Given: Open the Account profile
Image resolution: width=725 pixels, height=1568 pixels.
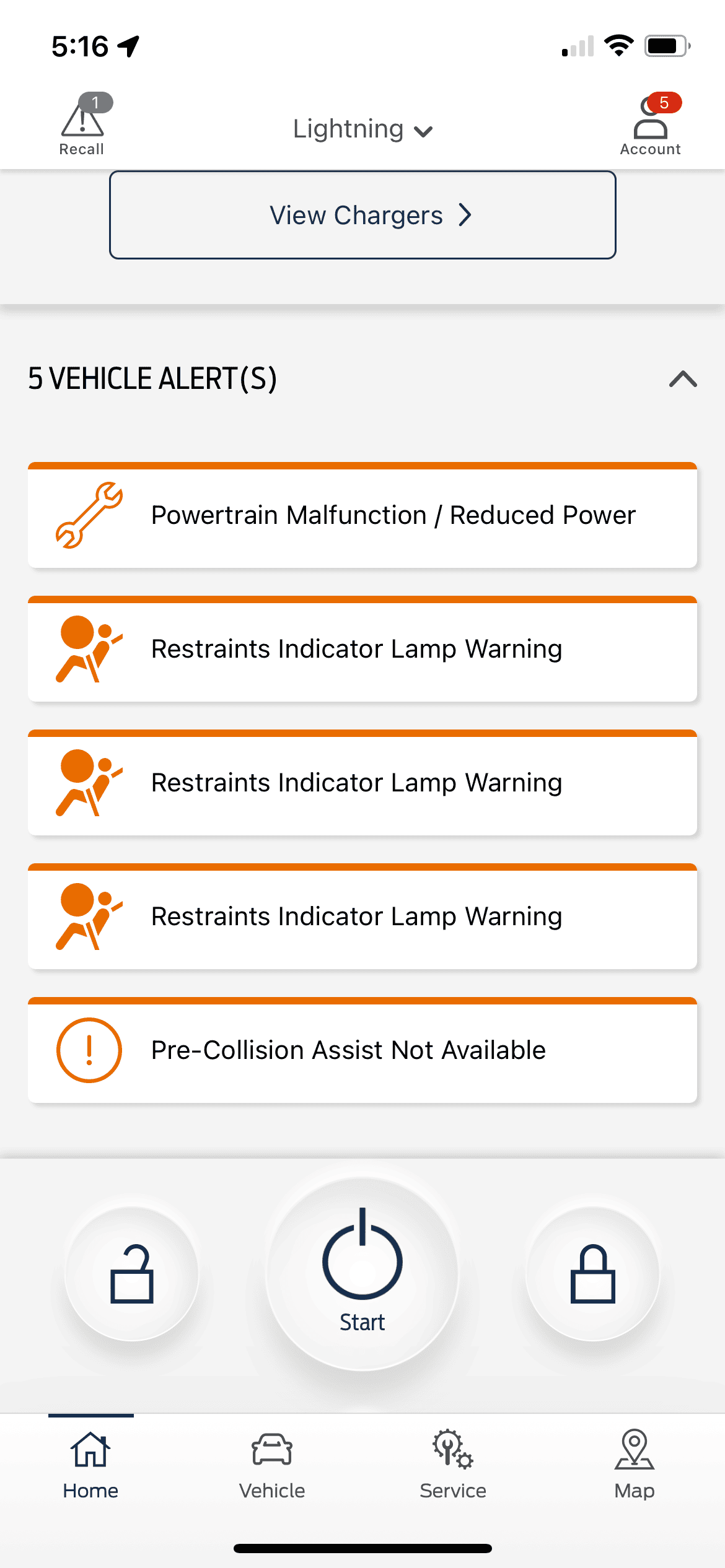Looking at the screenshot, I should 650,124.
